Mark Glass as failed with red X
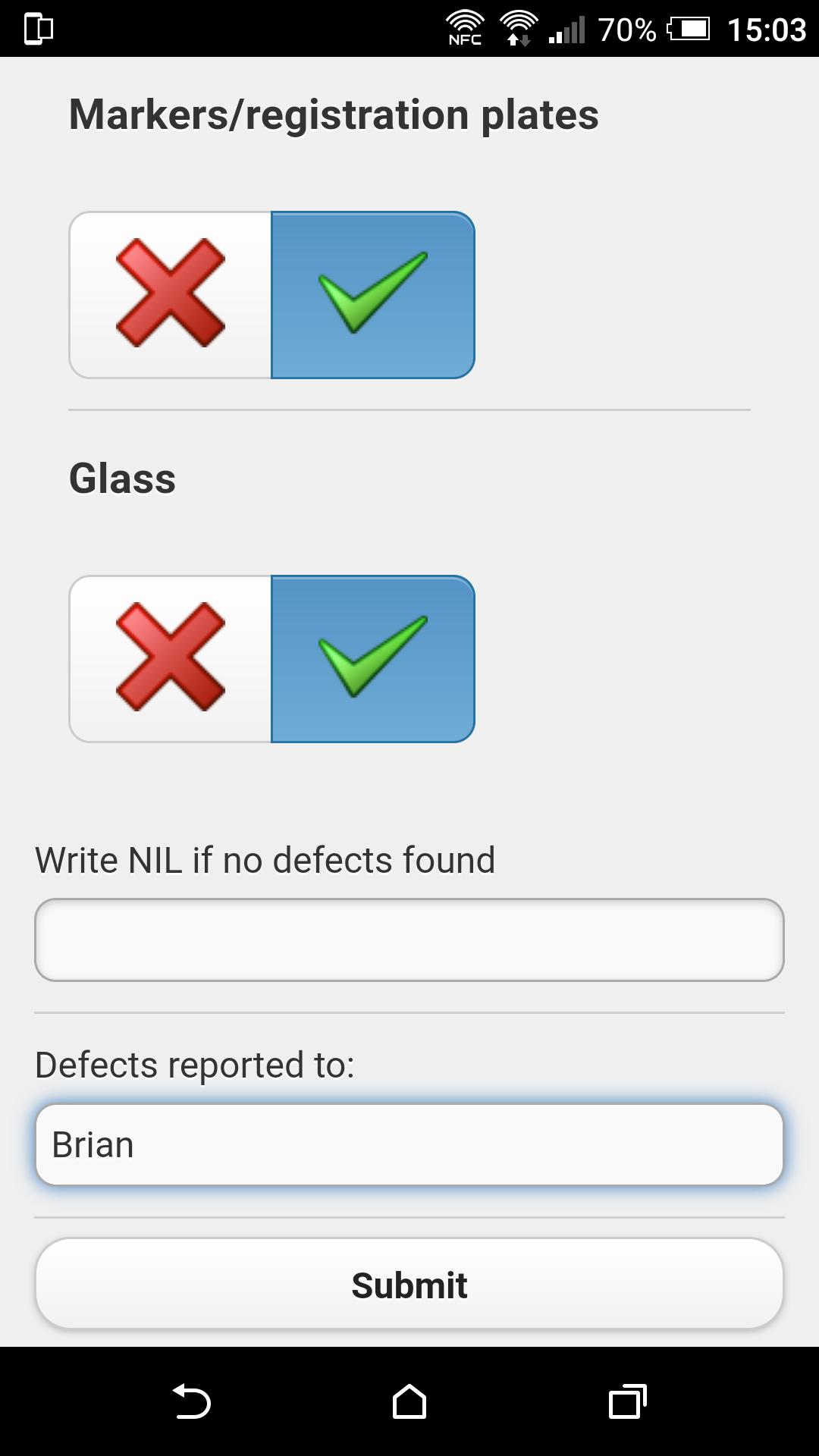 pyautogui.click(x=171, y=658)
